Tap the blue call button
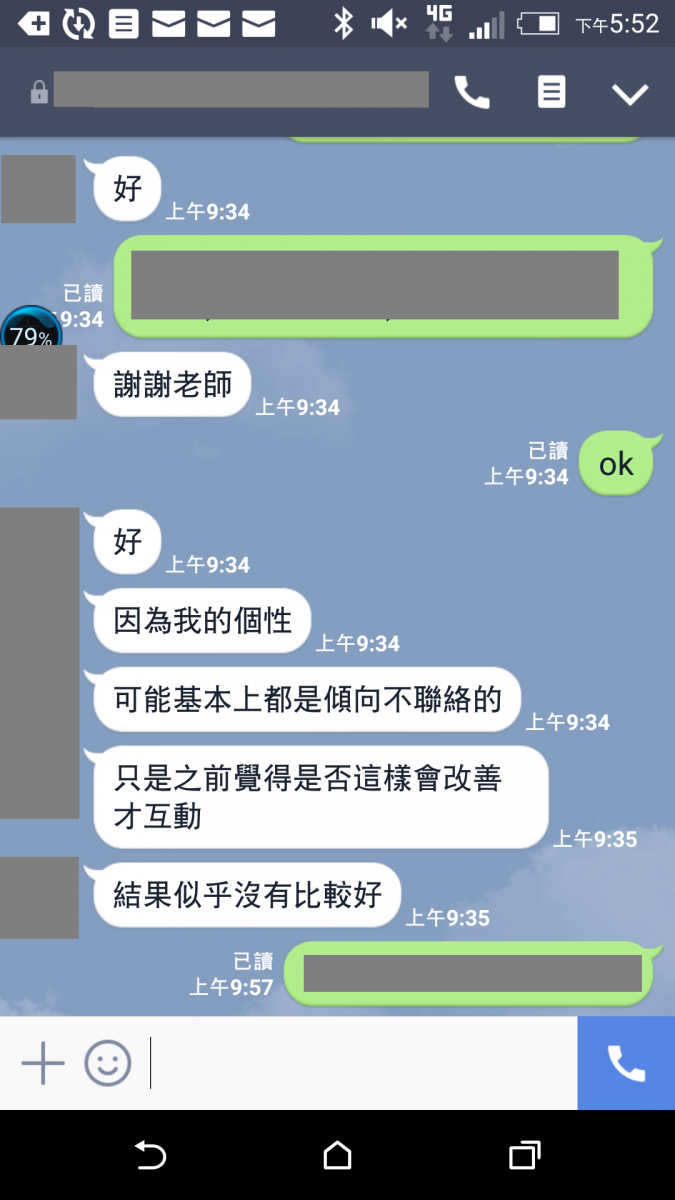The image size is (675, 1200). (x=626, y=1063)
